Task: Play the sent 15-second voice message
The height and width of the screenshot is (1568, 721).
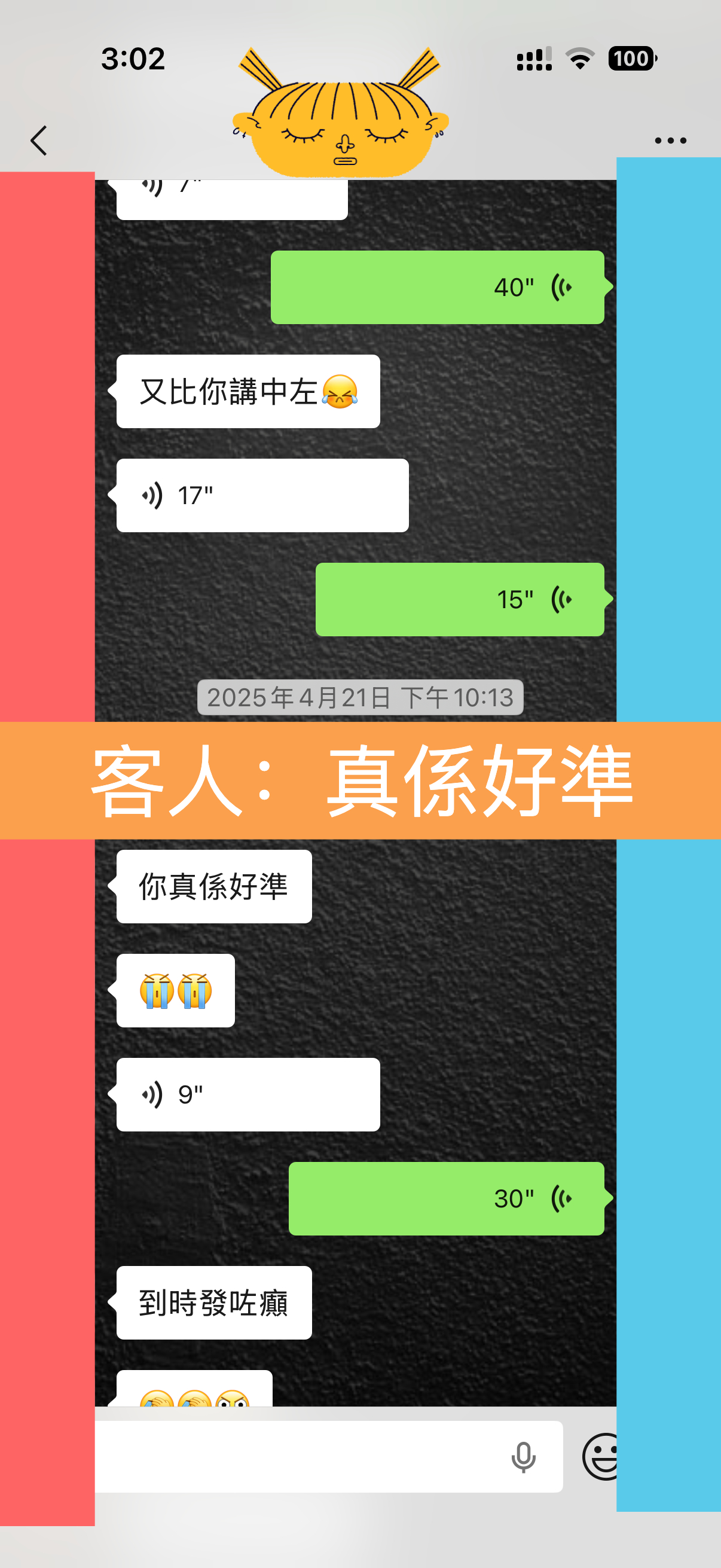Action: 459,600
